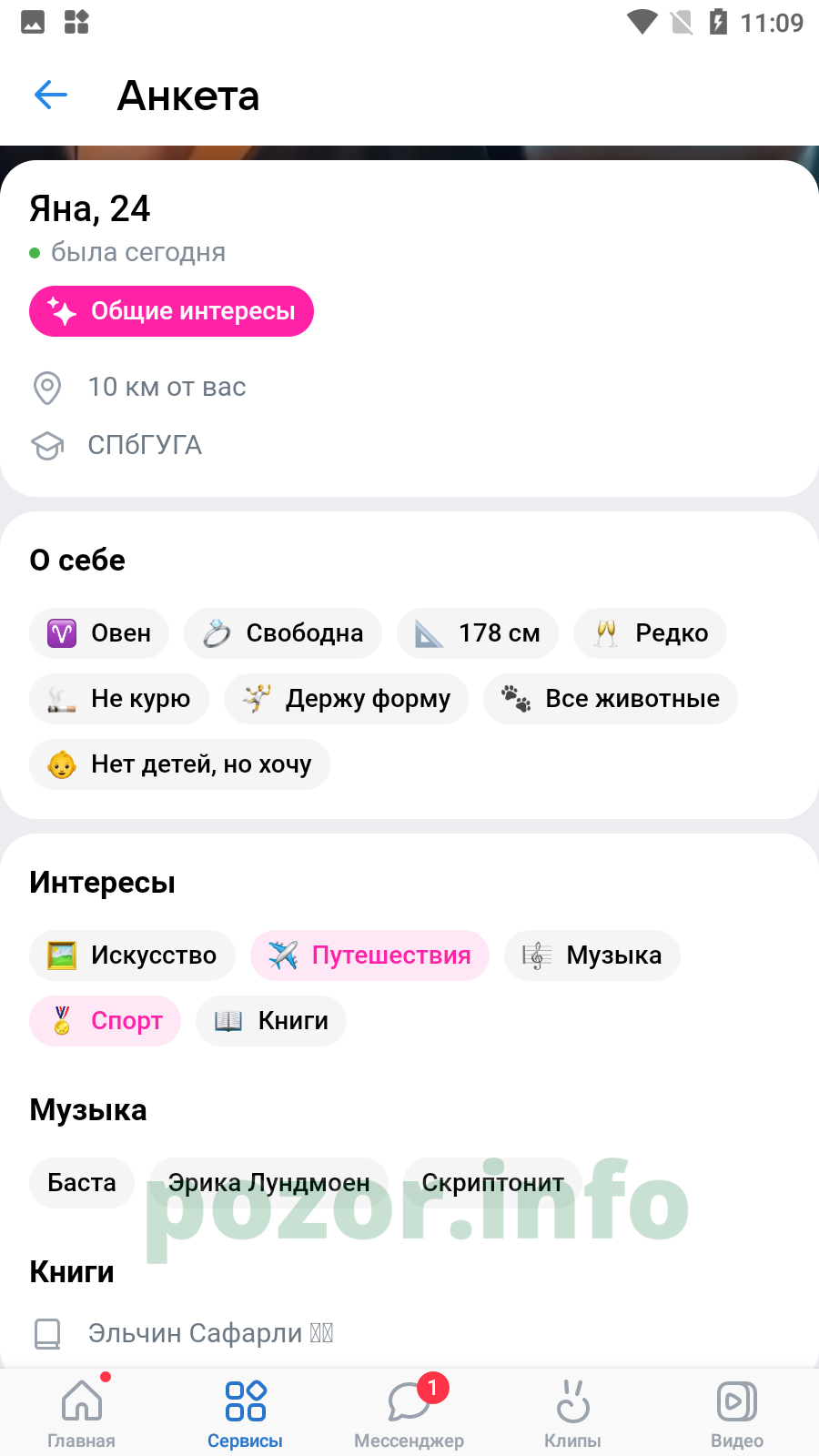819x1456 pixels.
Task: Tap the Баста music chip
Action: pos(82,1183)
